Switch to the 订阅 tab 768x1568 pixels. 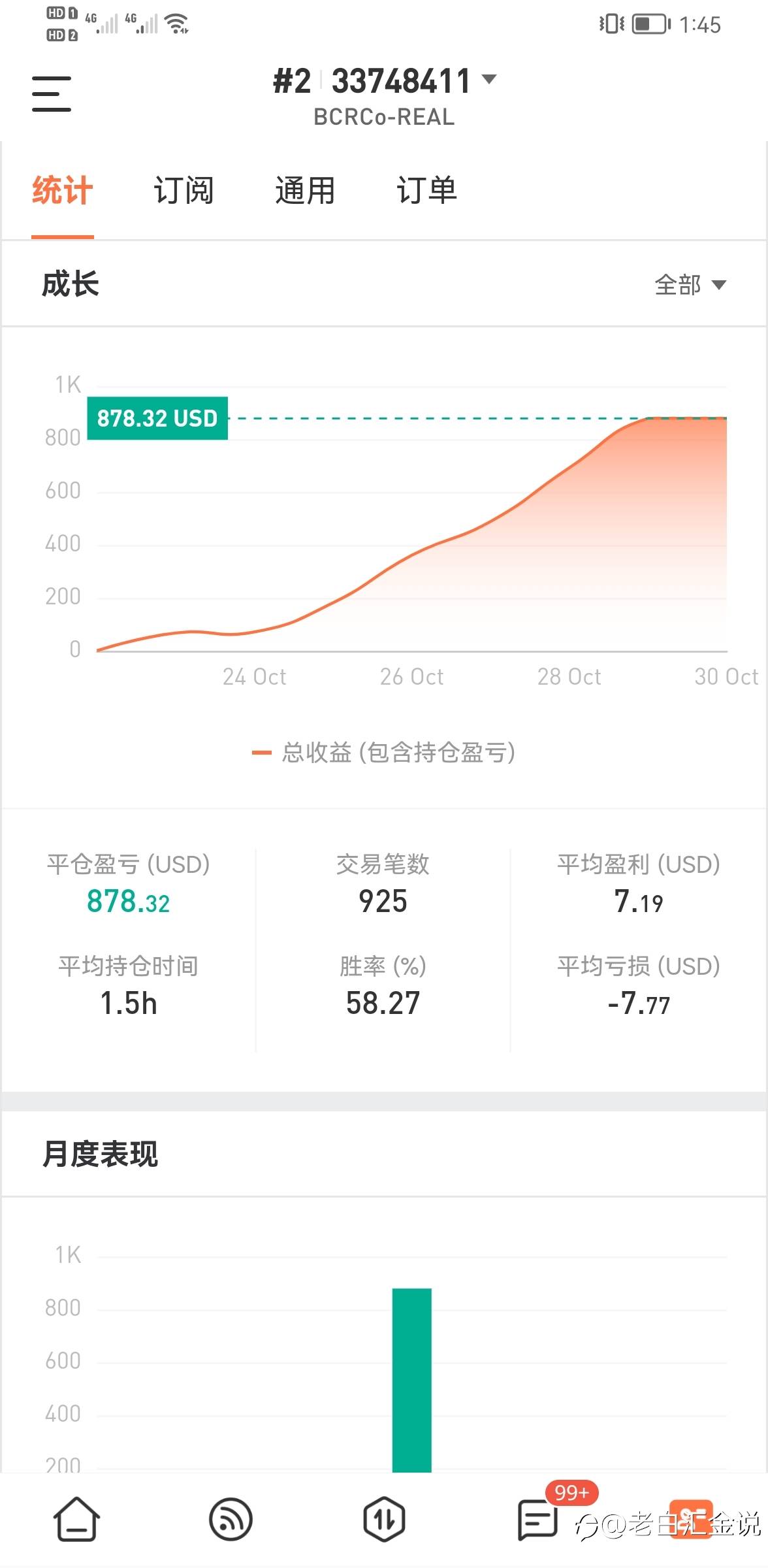184,191
